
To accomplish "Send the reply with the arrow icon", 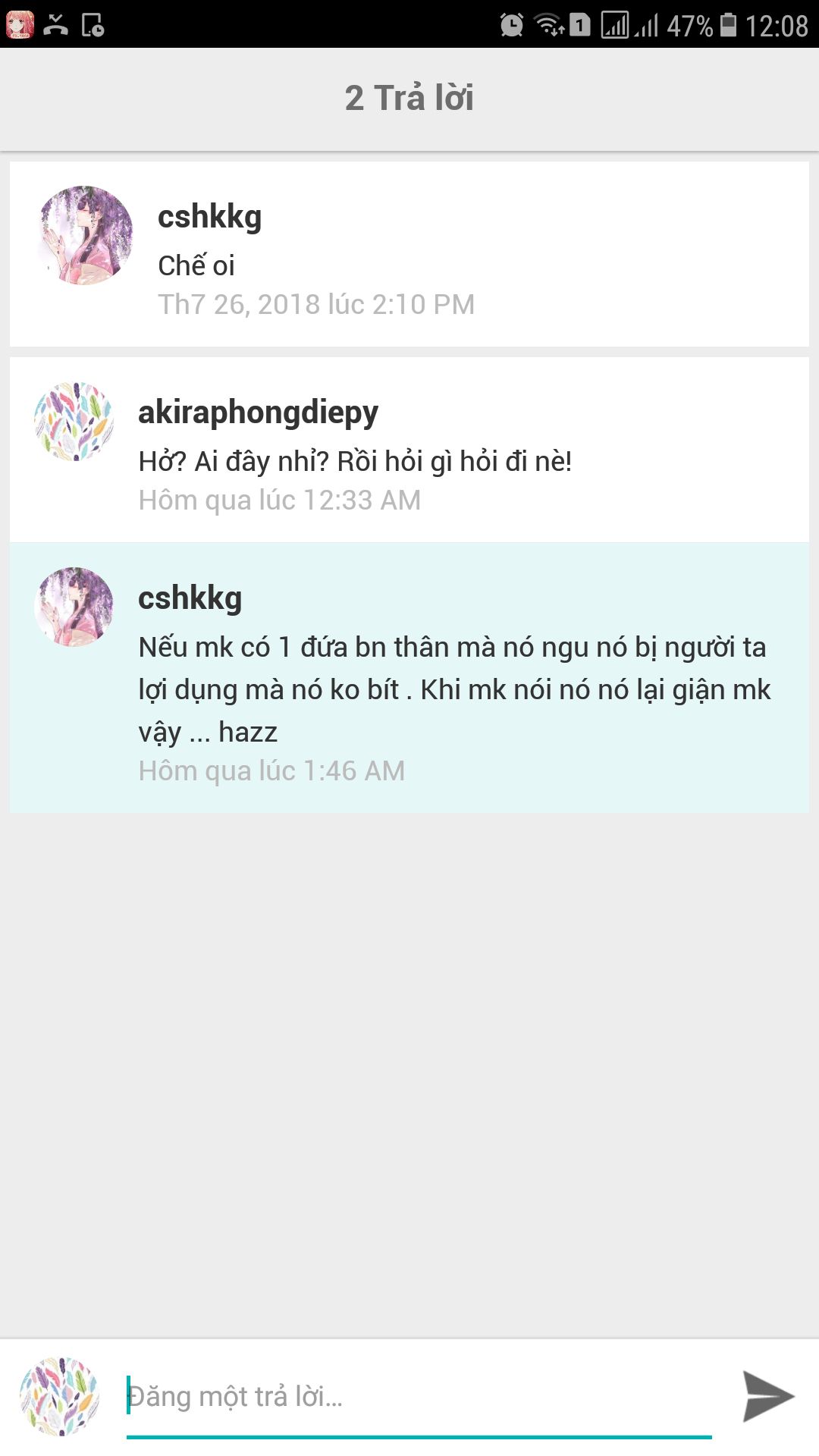I will click(x=767, y=1395).
